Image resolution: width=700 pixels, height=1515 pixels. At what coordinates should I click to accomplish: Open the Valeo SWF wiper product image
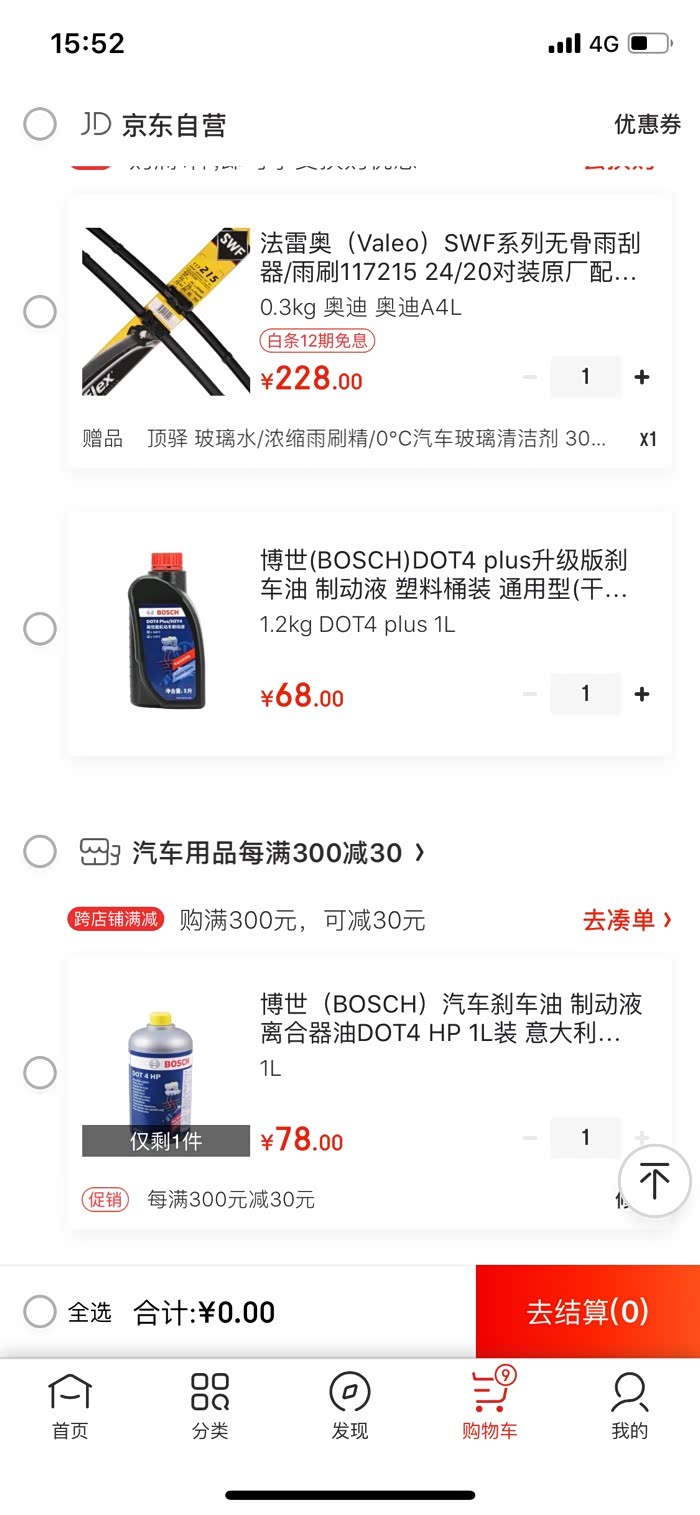tap(166, 311)
